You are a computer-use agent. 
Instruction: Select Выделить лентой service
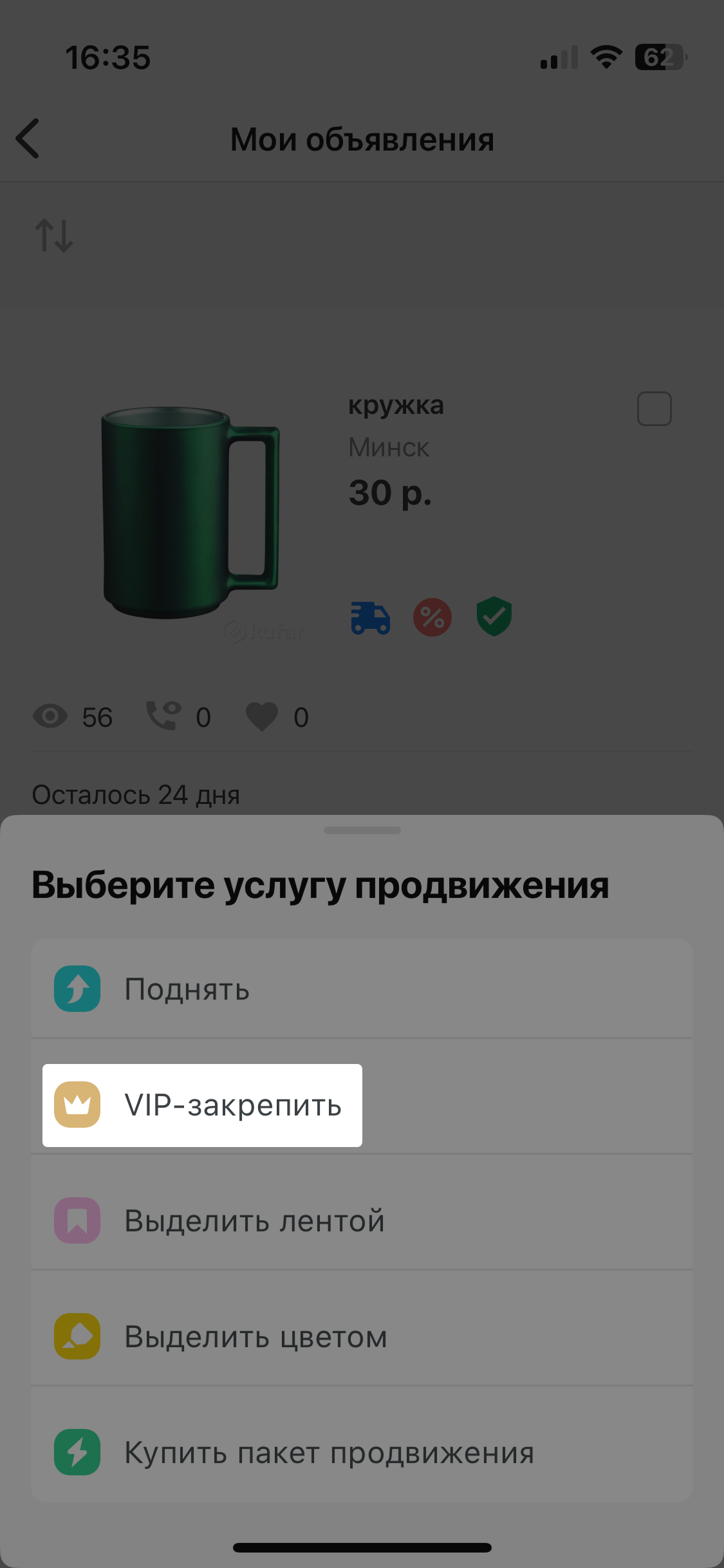coord(254,1221)
